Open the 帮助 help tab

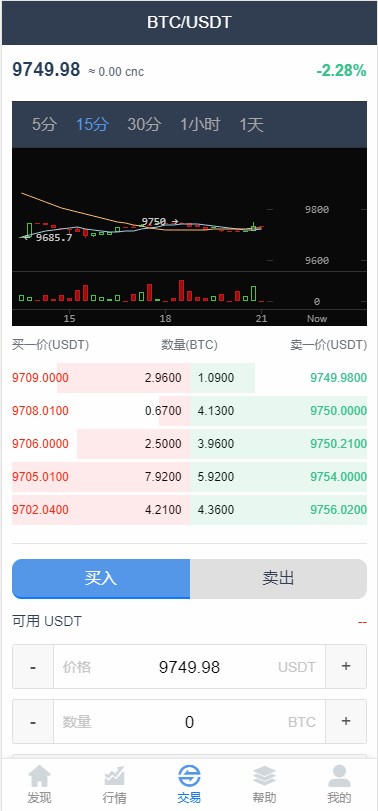(264, 785)
